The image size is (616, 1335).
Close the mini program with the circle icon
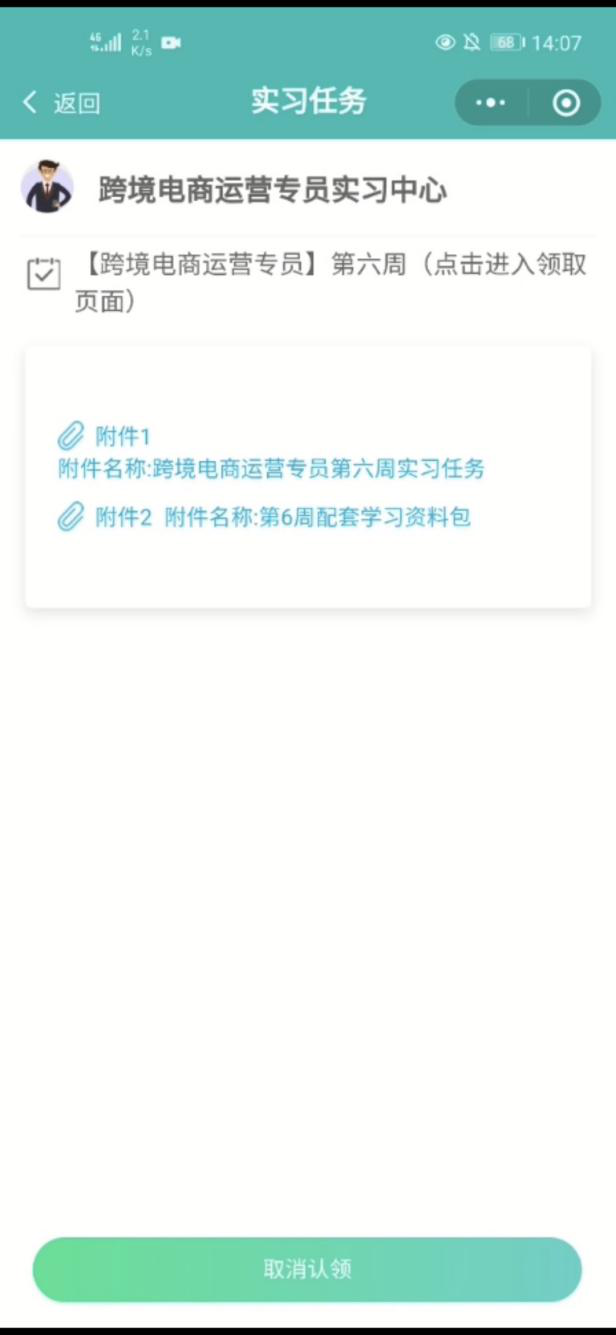pos(566,102)
